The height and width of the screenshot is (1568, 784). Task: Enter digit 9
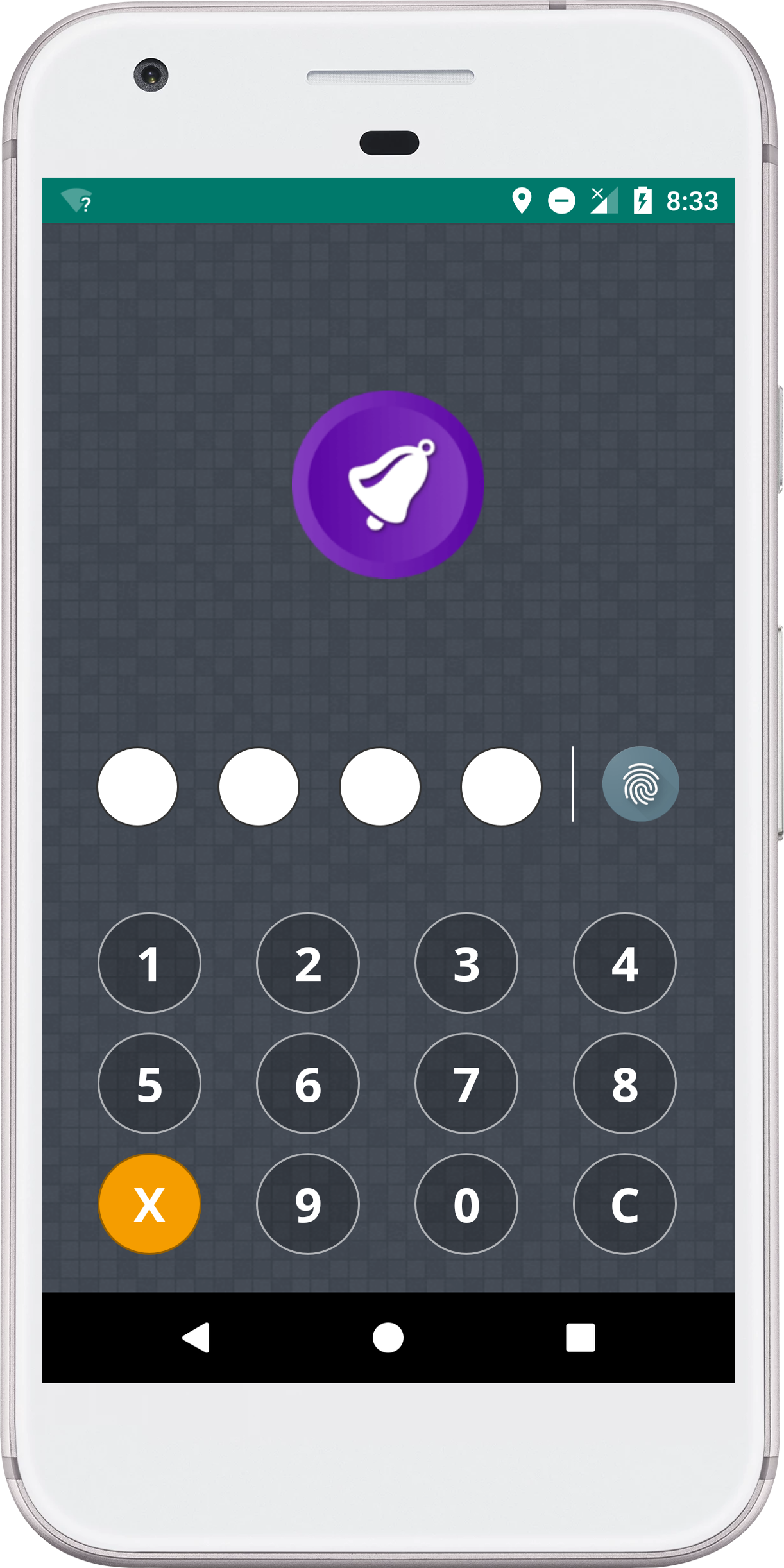tap(307, 1204)
